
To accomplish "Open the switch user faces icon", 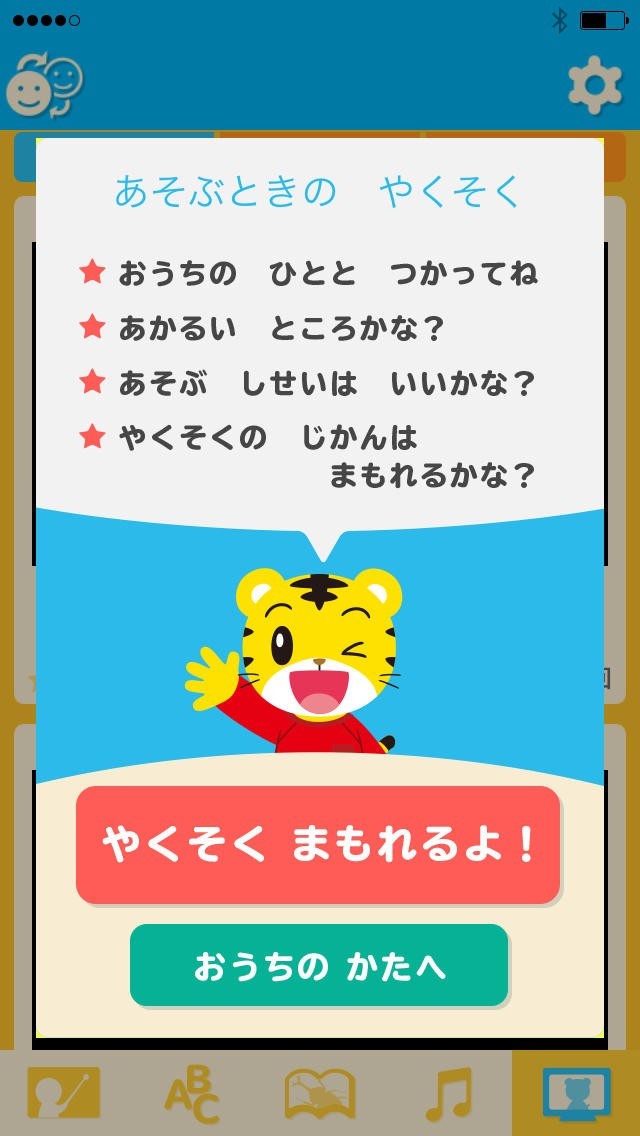I will 45,85.
